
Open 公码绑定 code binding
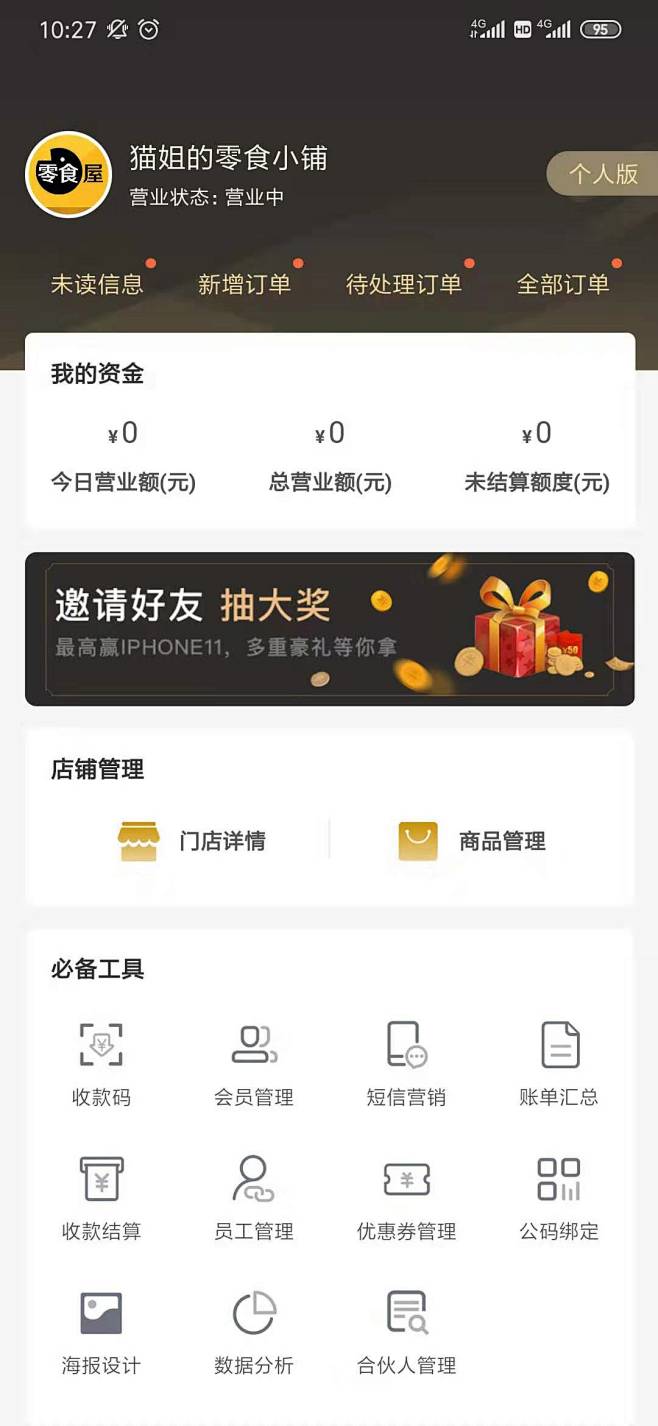click(559, 1197)
